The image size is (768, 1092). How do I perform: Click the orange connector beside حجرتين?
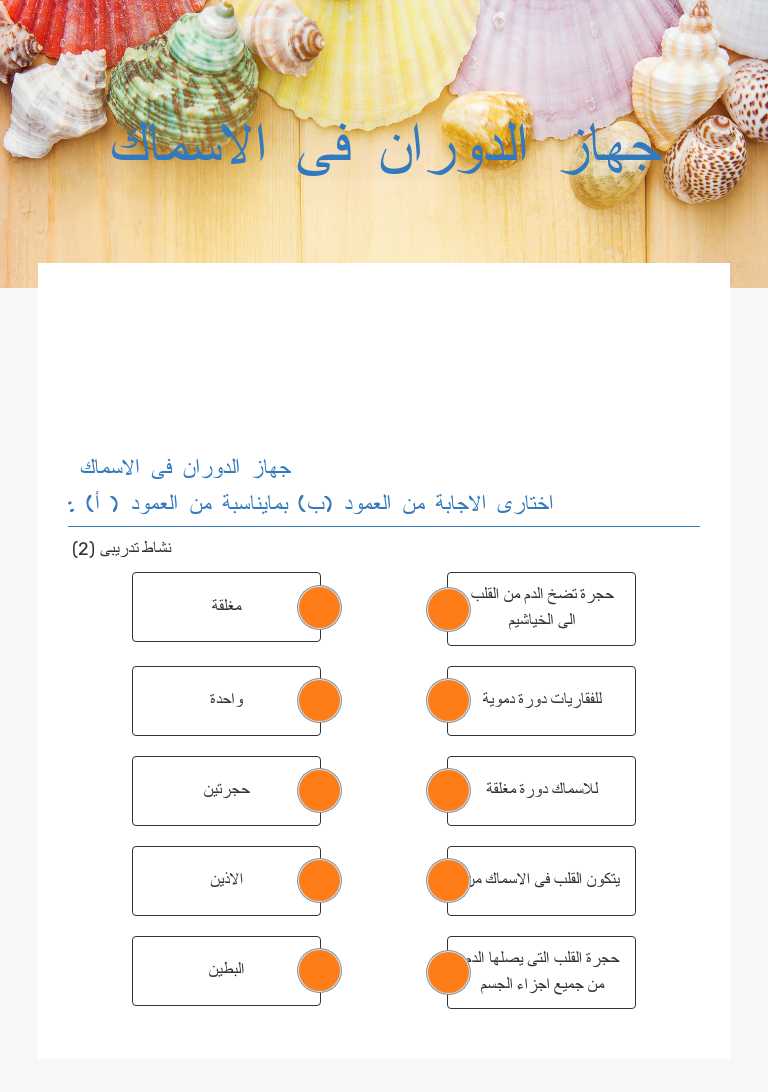pos(319,790)
